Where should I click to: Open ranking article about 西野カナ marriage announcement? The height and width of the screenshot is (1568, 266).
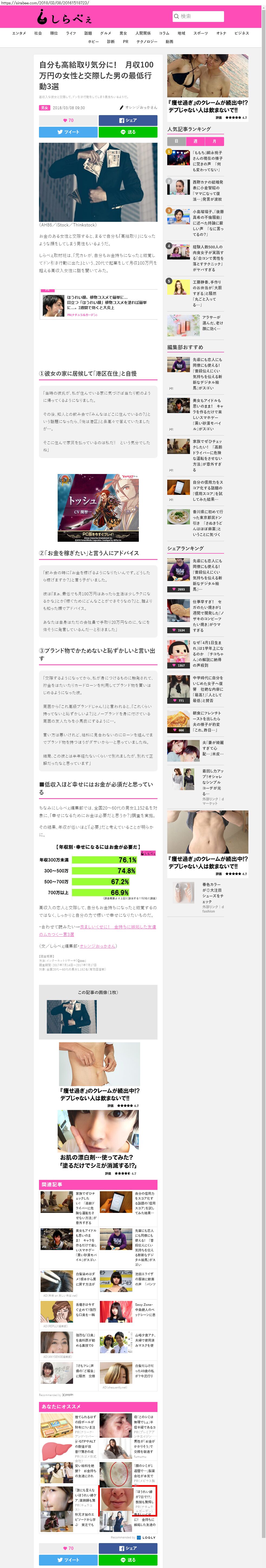click(x=208, y=190)
